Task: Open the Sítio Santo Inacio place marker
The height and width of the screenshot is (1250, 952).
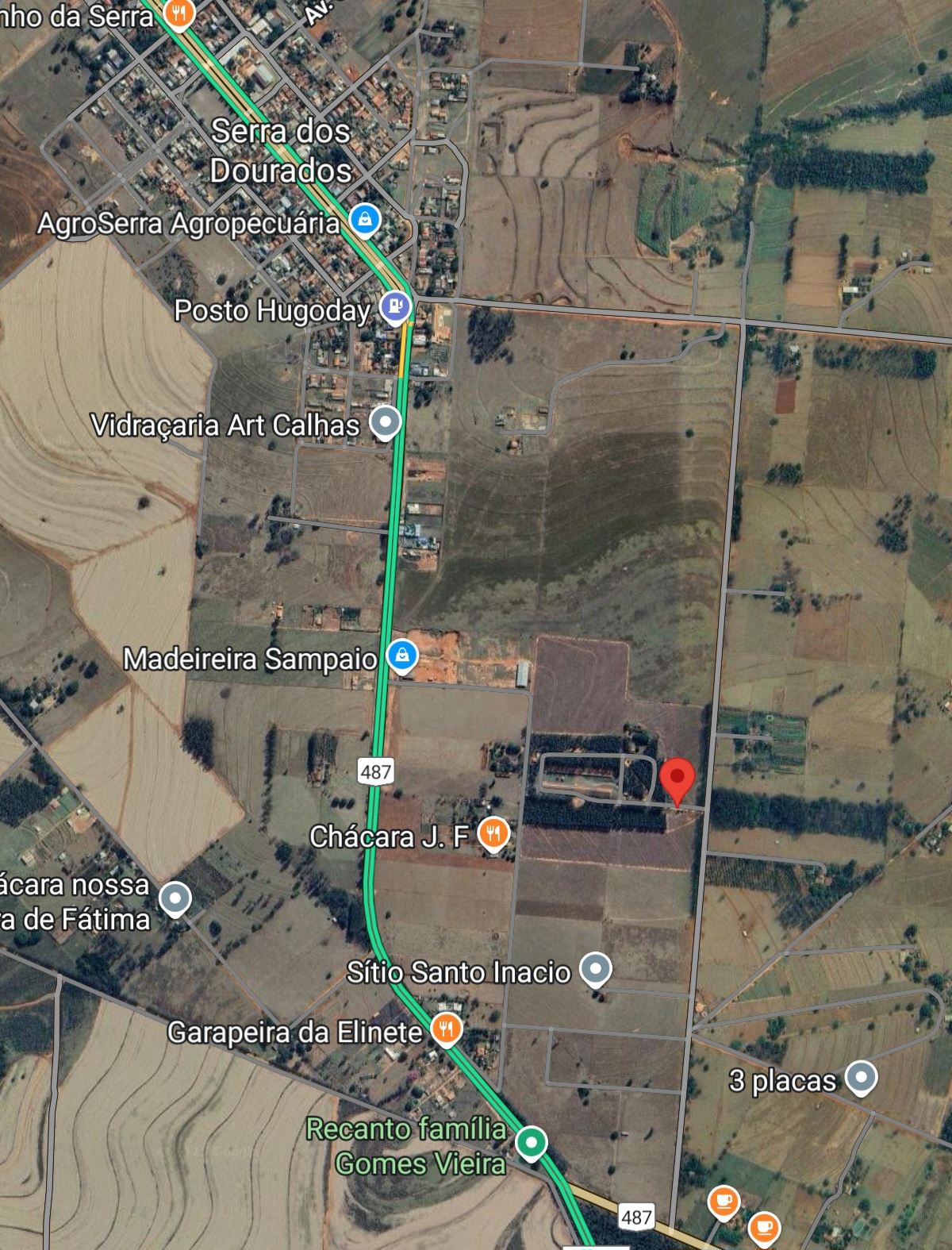Action: click(x=596, y=968)
